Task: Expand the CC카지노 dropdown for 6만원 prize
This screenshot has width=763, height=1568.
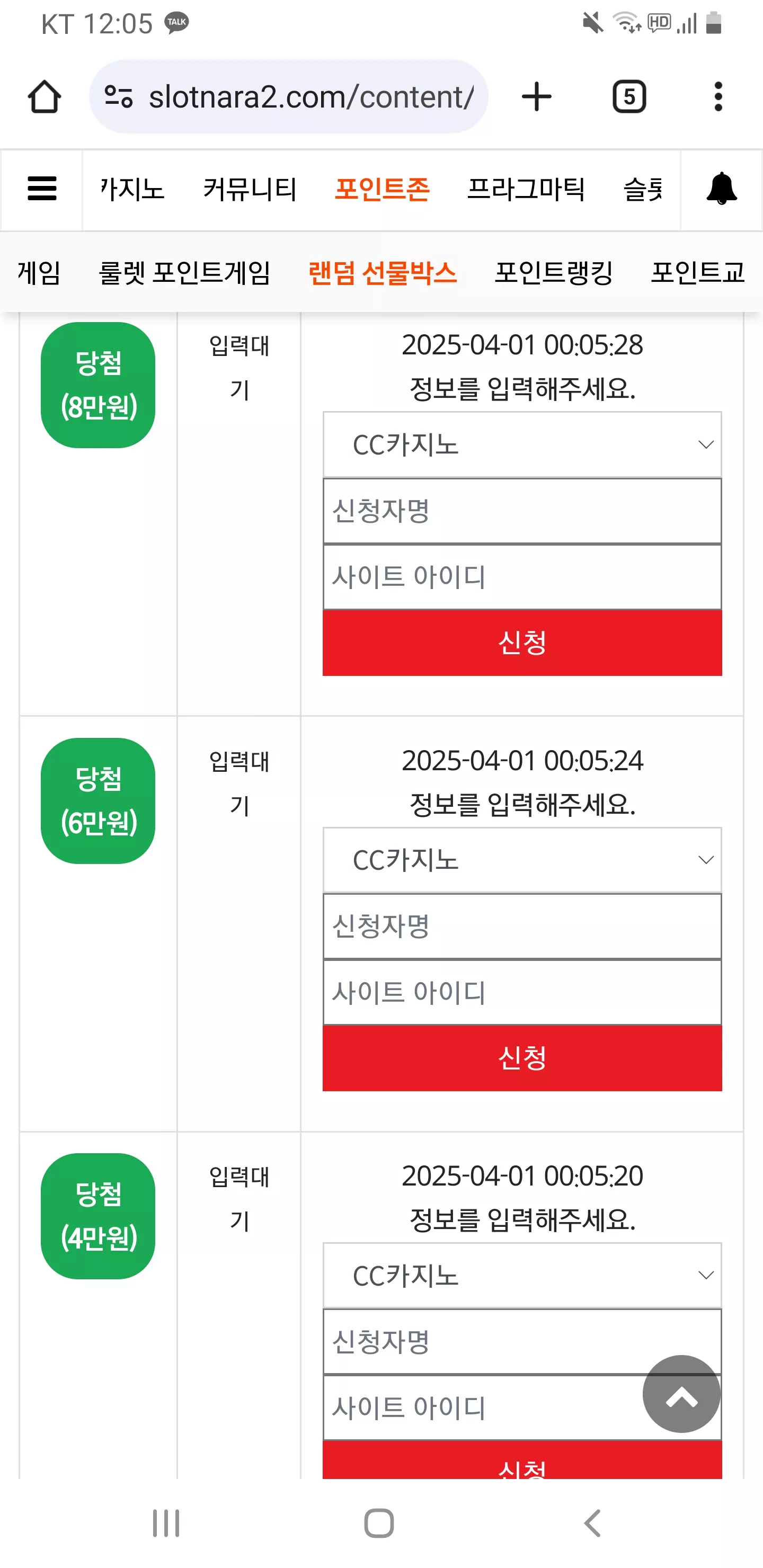Action: [x=522, y=860]
